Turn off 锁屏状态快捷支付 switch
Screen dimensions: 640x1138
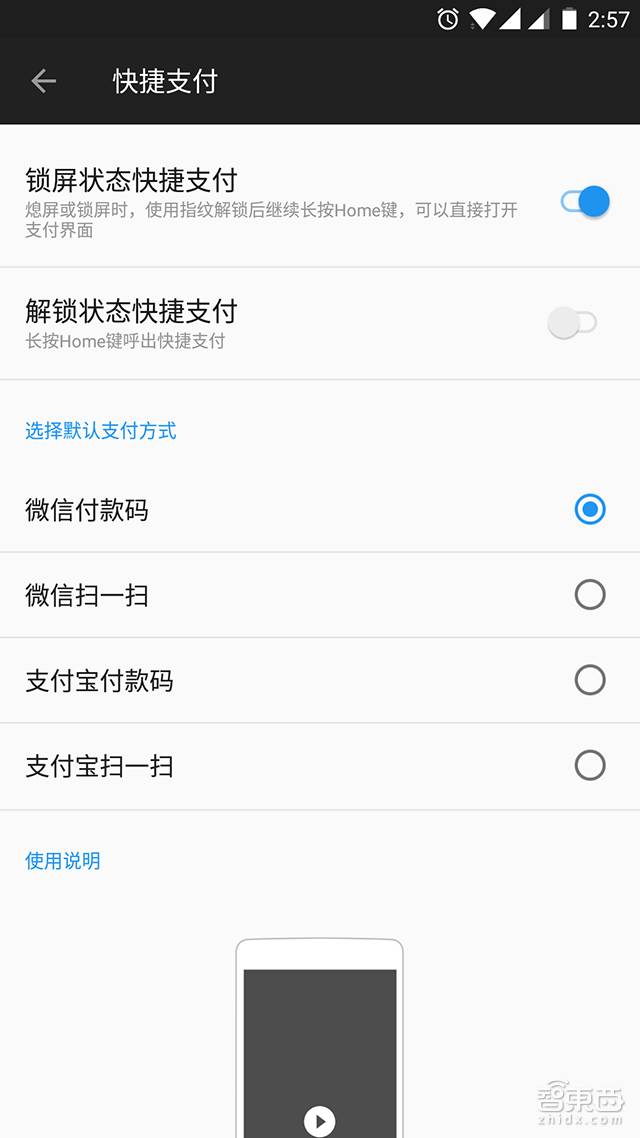pyautogui.click(x=584, y=202)
